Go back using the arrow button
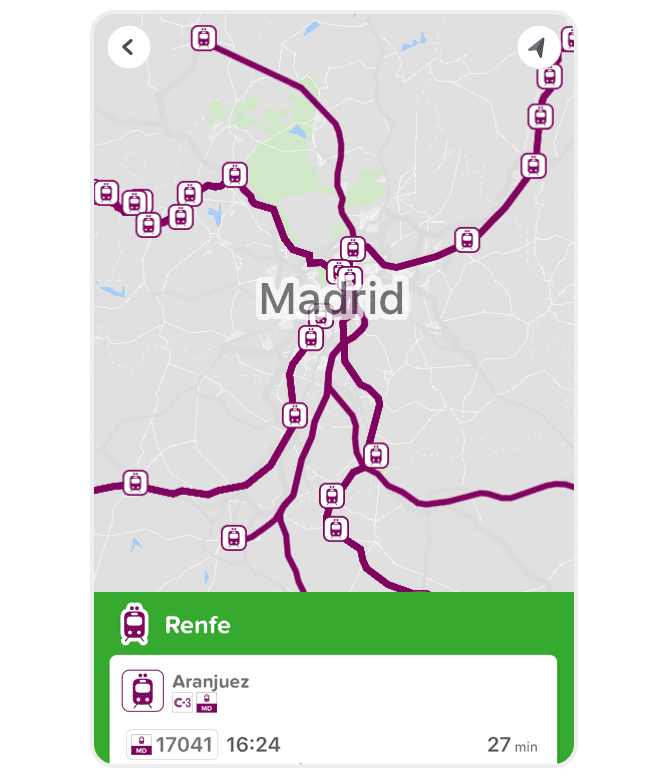Viewport: 668px width, 784px height. tap(129, 47)
